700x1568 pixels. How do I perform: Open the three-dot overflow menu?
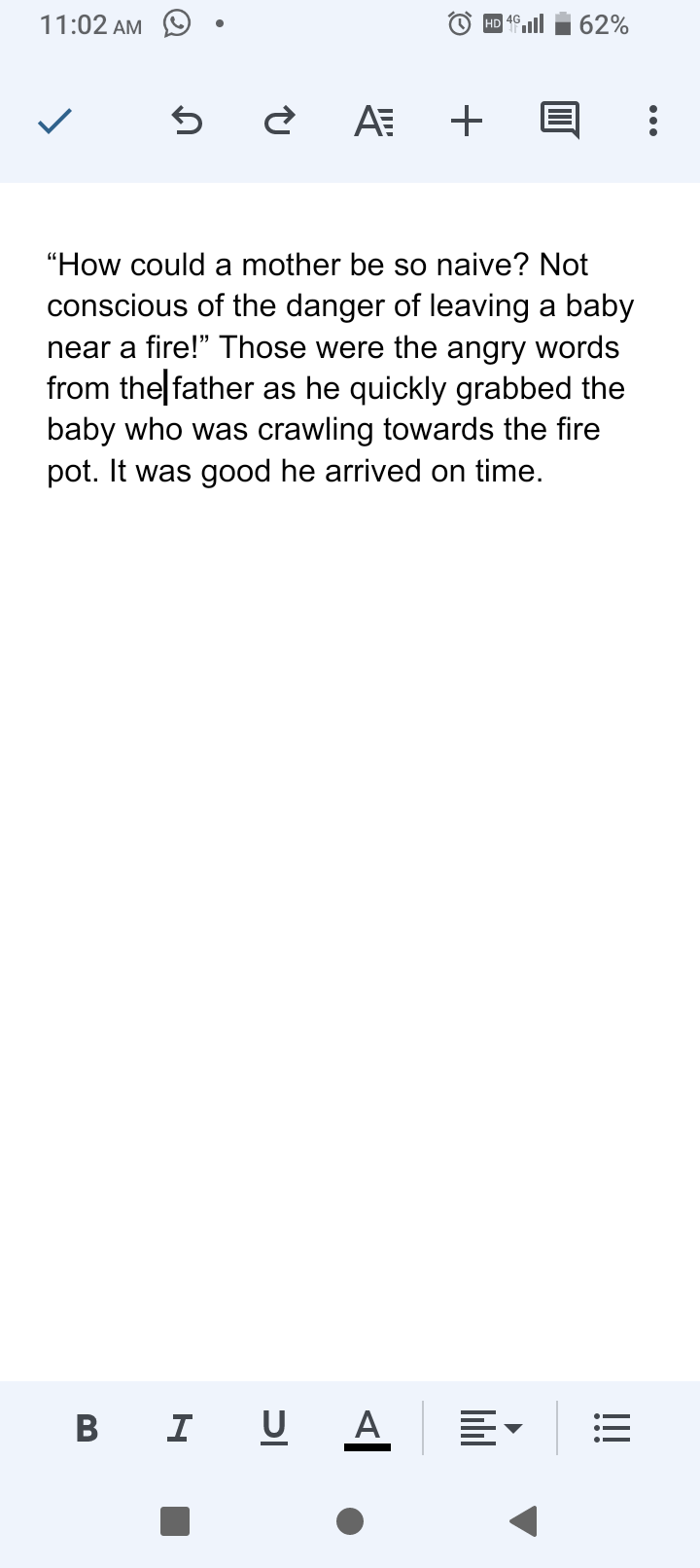[x=653, y=122]
